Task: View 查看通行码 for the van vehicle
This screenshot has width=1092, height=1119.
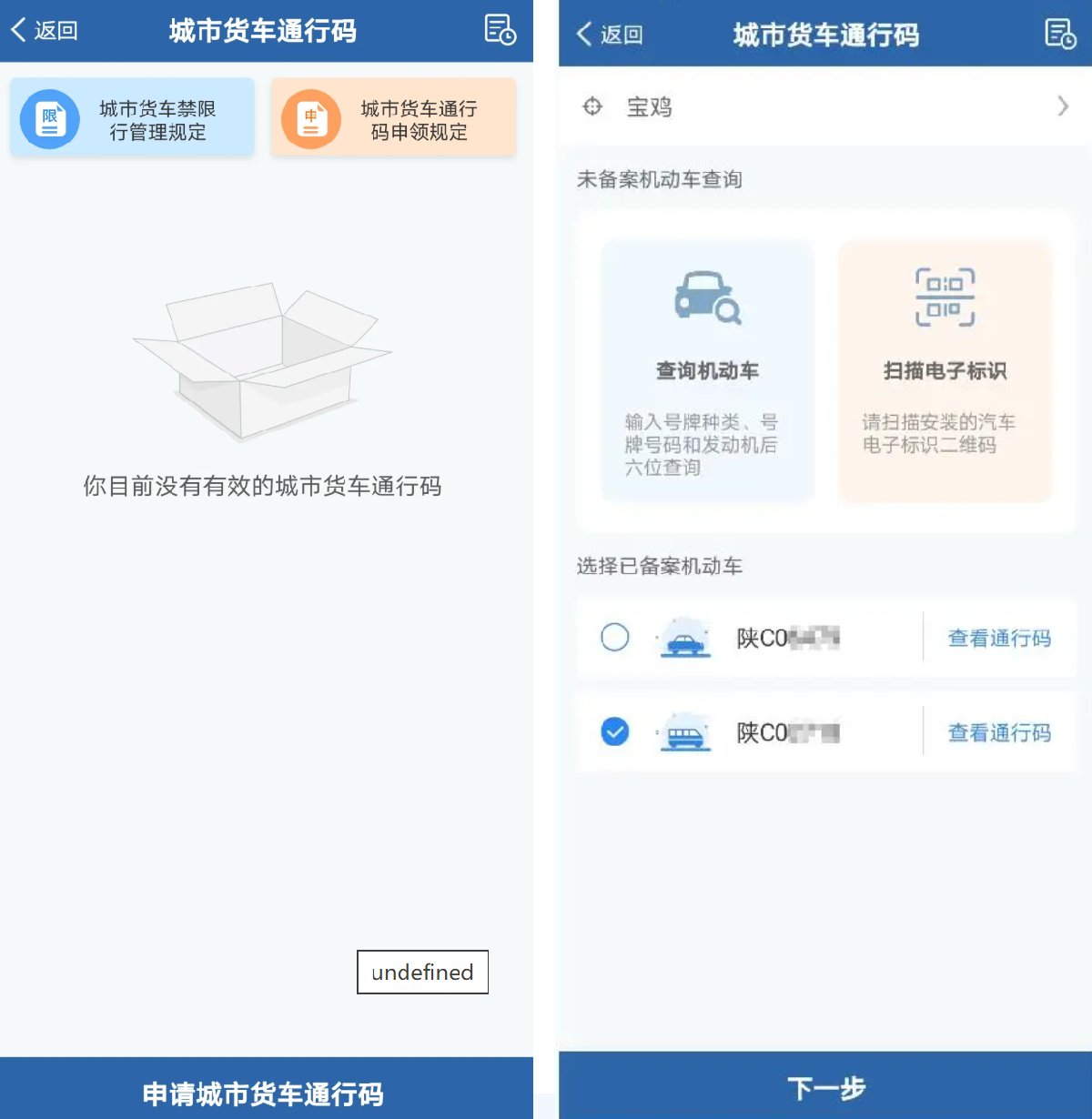Action: pos(999,732)
